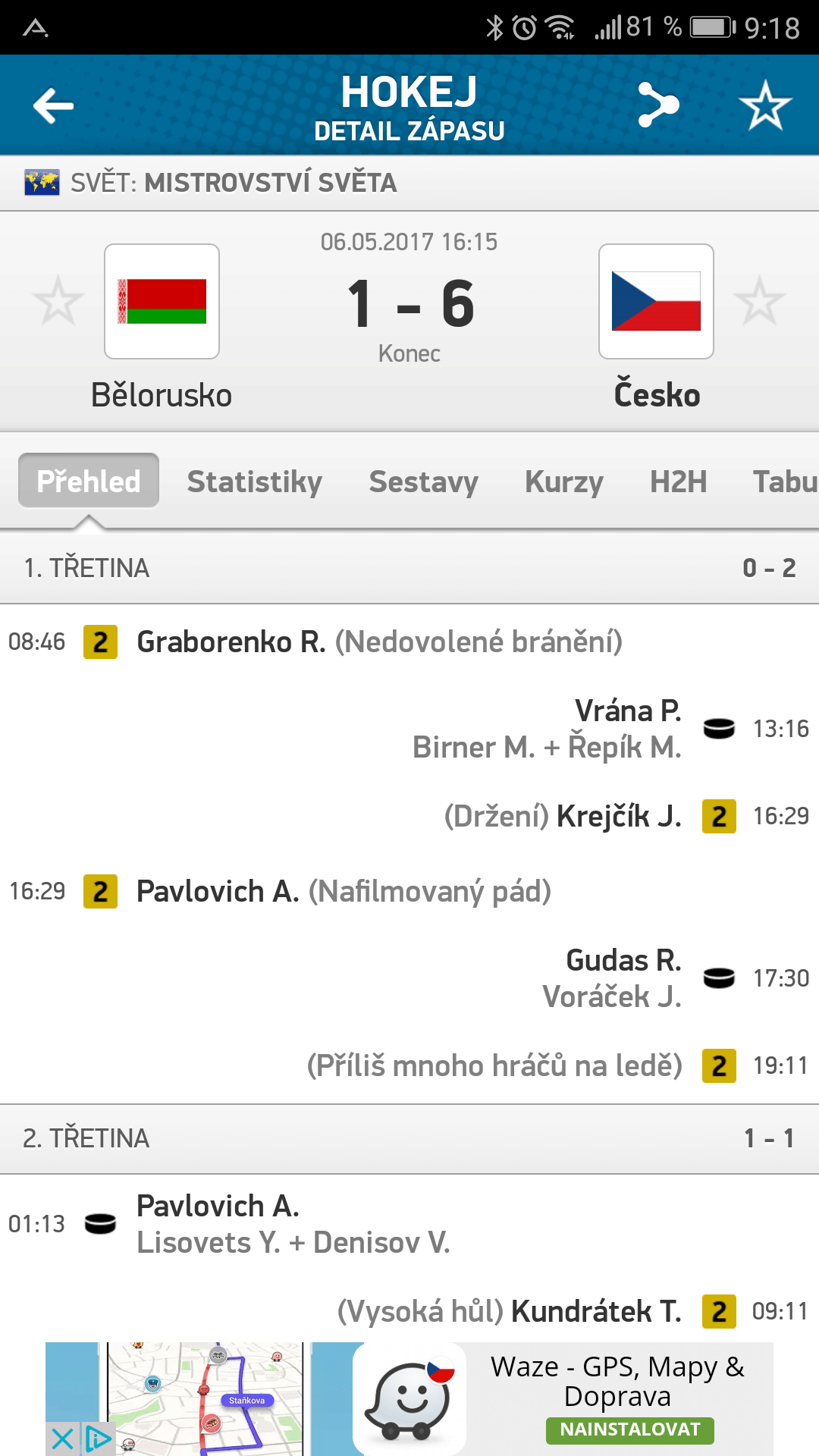819x1456 pixels.
Task: Open the partially visible Tabulka tab
Action: tap(786, 482)
